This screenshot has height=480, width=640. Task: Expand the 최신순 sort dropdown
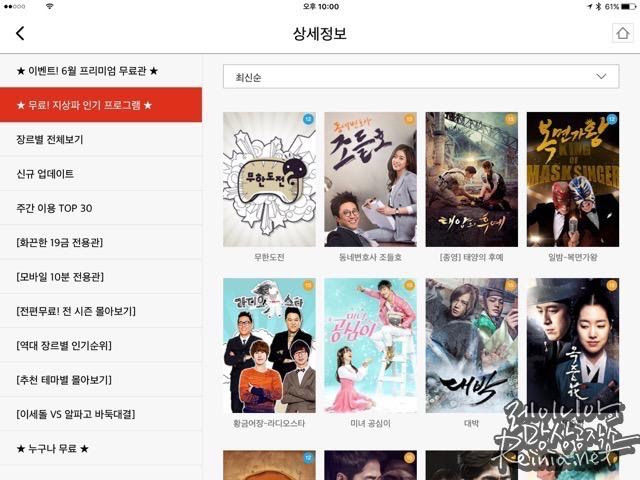pos(421,77)
